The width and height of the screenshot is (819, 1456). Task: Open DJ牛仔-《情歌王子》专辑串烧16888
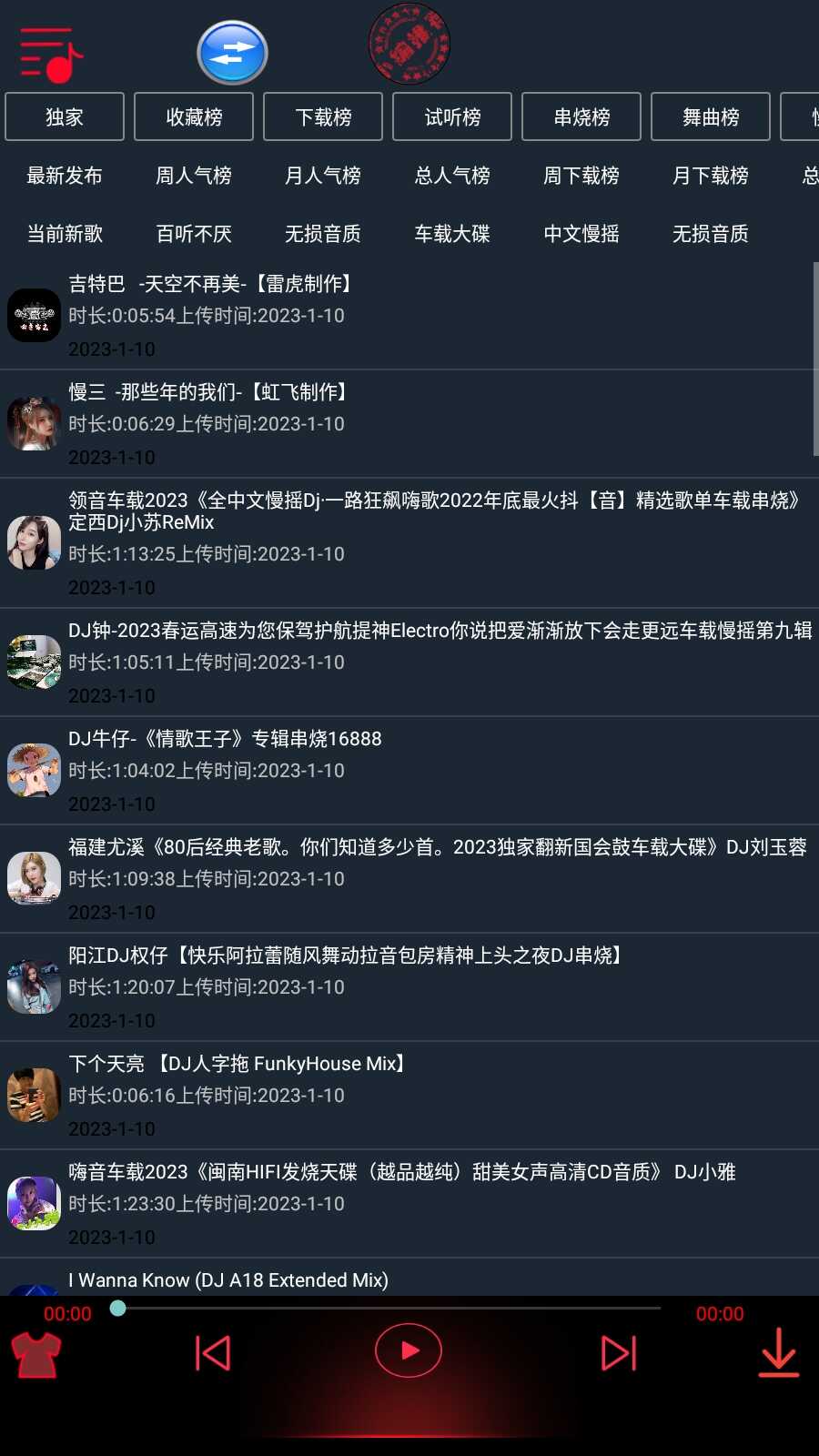(226, 739)
